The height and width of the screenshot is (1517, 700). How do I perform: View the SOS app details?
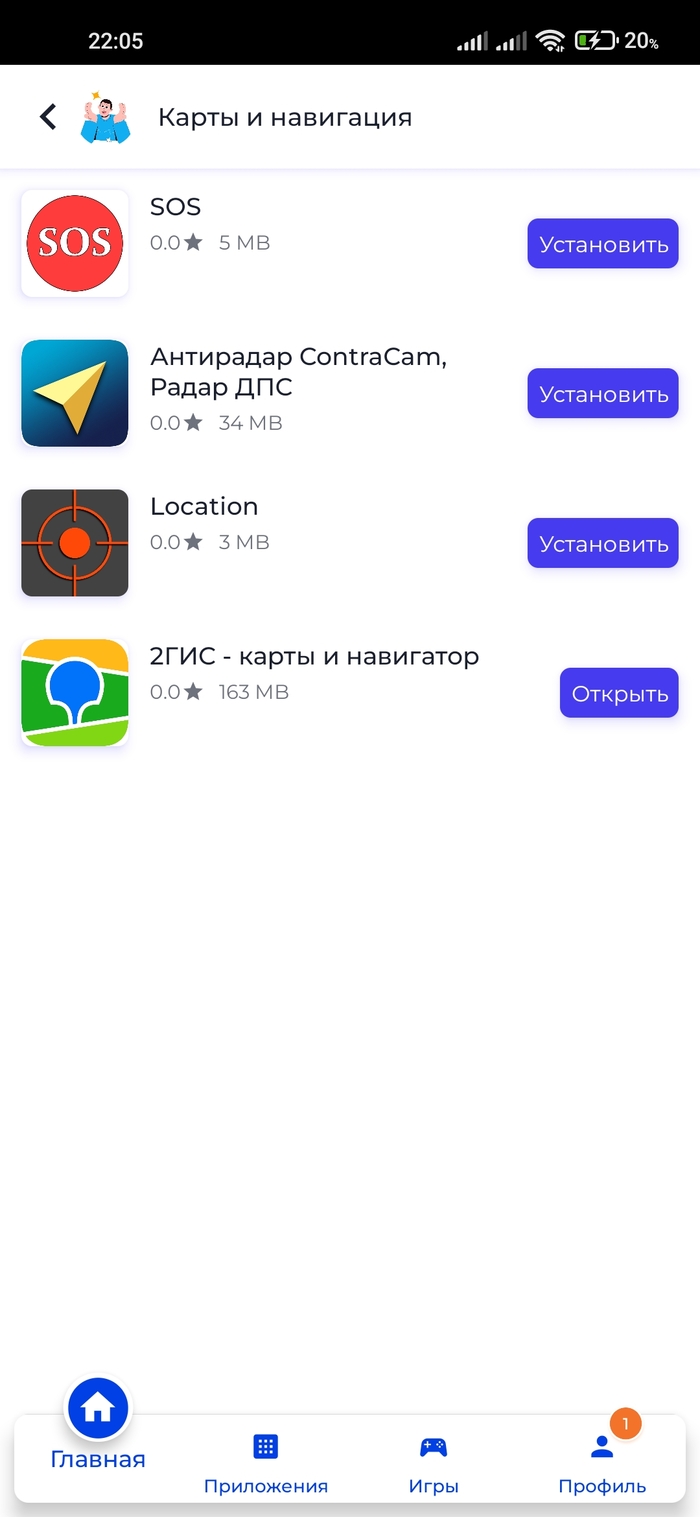(175, 208)
